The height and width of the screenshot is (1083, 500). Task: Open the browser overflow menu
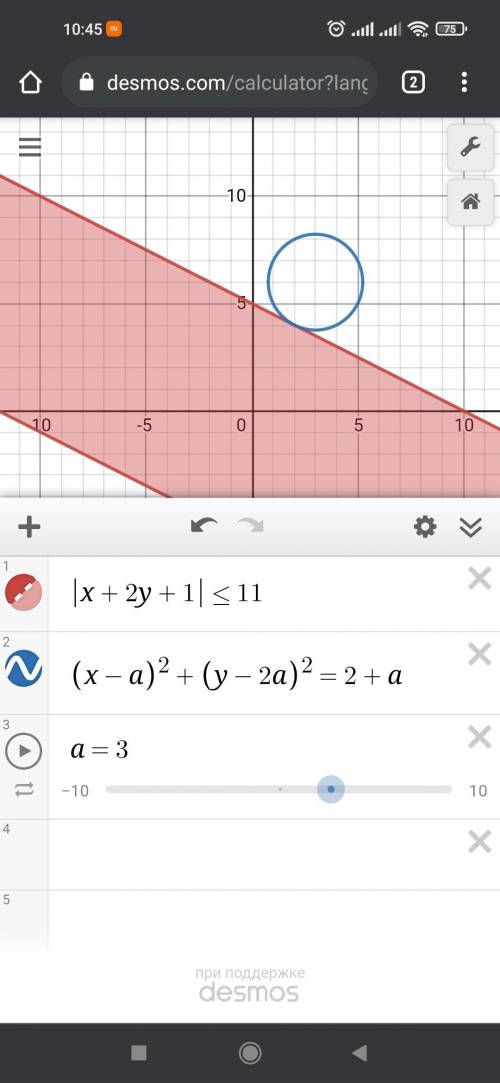point(464,83)
